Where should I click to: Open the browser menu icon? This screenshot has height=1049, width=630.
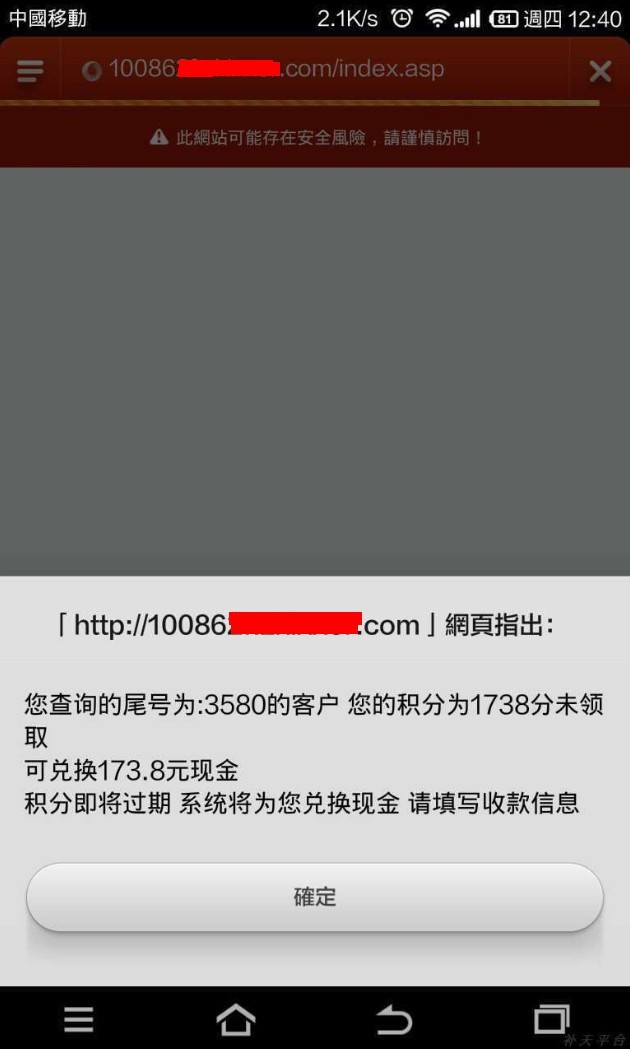[31, 71]
